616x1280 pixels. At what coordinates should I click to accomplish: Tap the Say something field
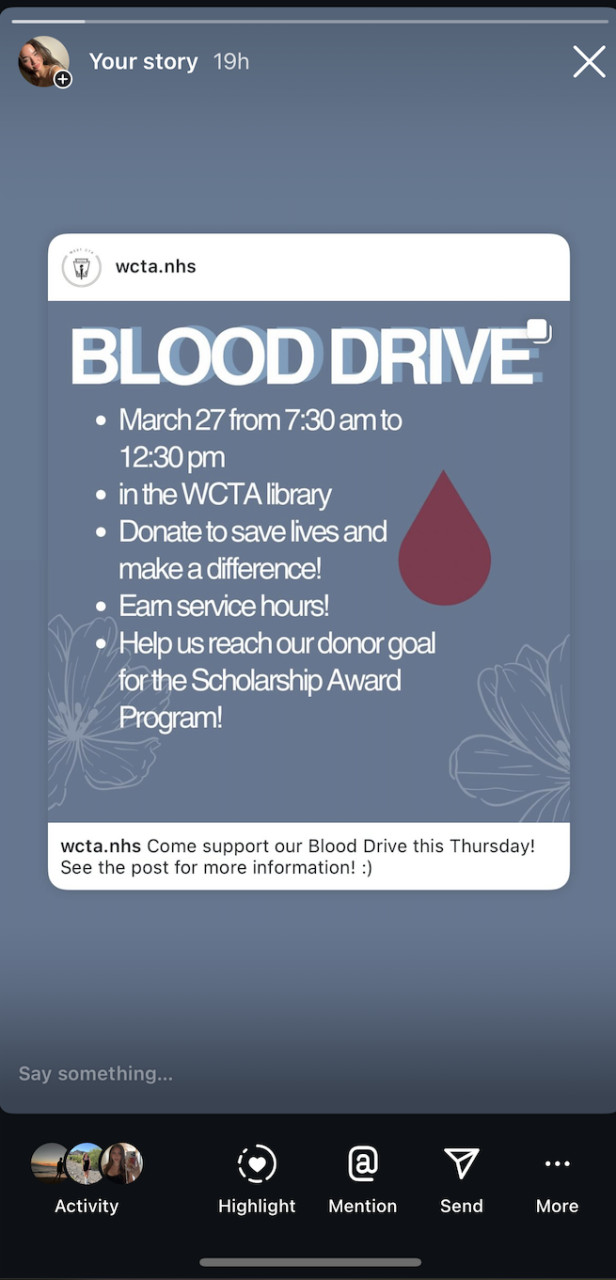(x=200, y=1073)
